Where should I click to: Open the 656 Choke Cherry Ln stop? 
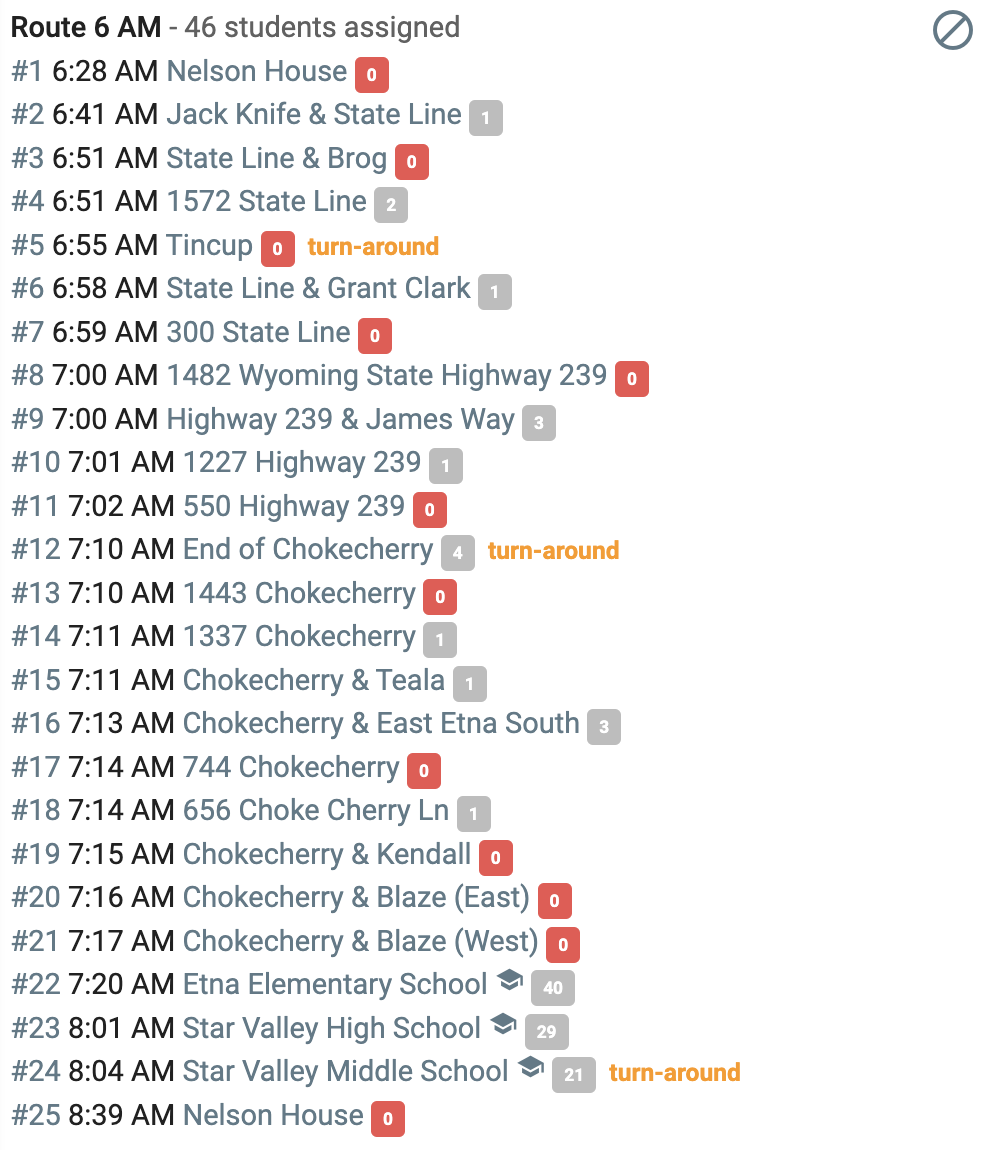tap(315, 810)
